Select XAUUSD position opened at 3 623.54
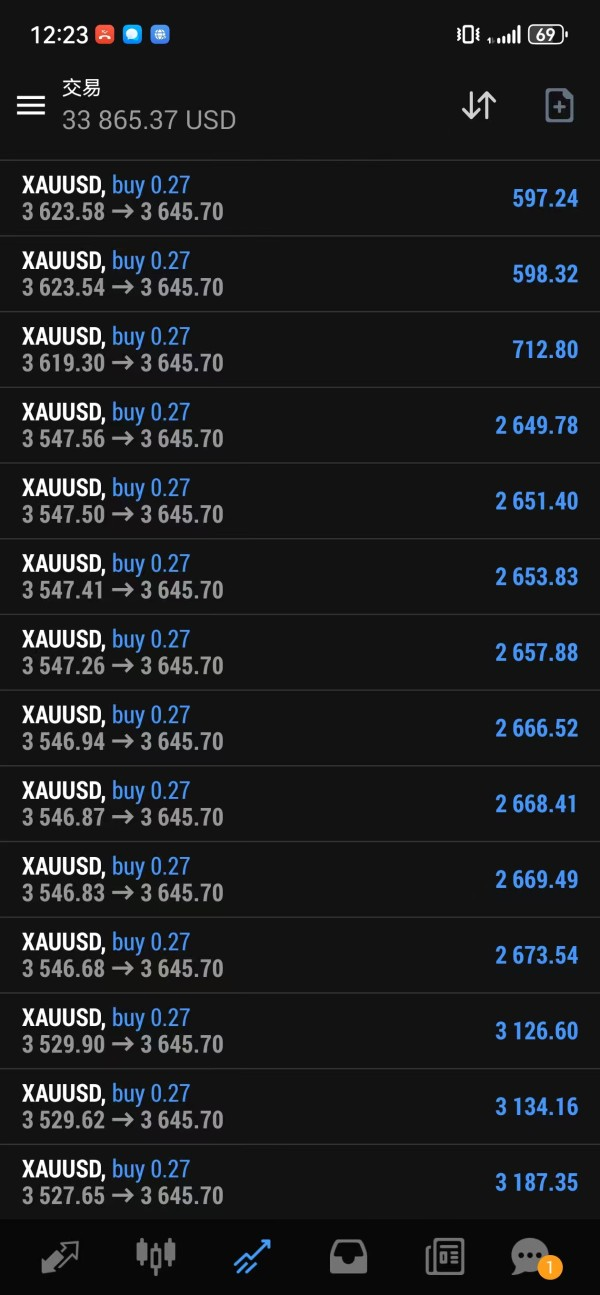Viewport: 600px width, 1295px height. [300, 274]
